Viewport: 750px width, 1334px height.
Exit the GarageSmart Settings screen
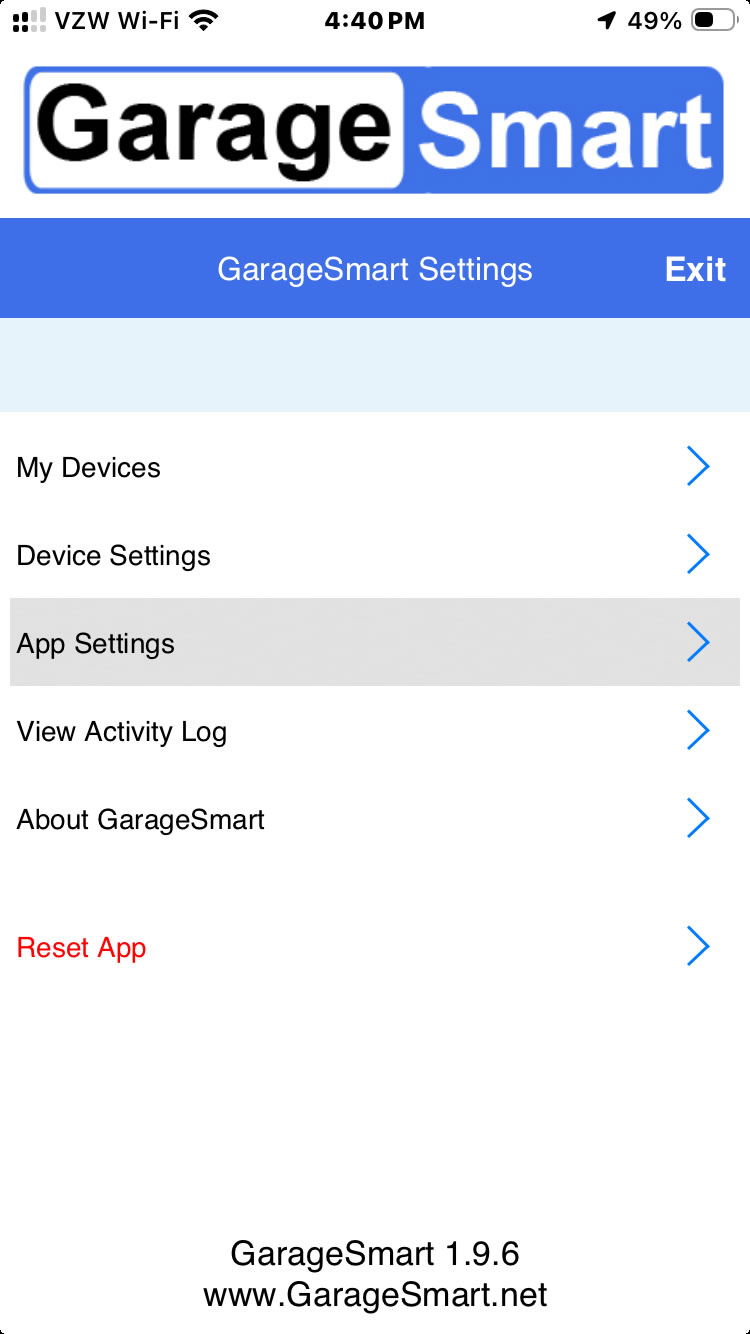tap(695, 269)
